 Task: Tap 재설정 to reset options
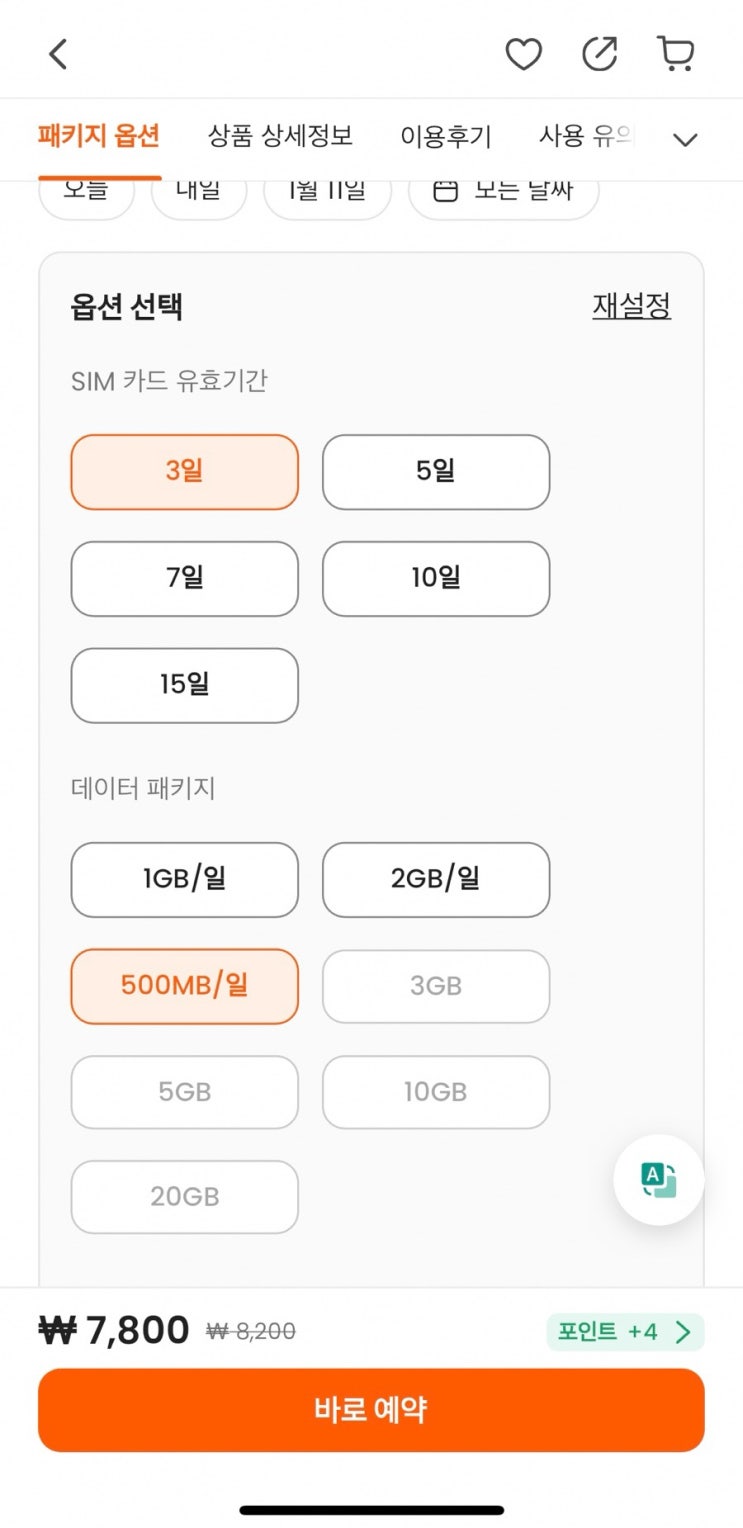click(631, 305)
